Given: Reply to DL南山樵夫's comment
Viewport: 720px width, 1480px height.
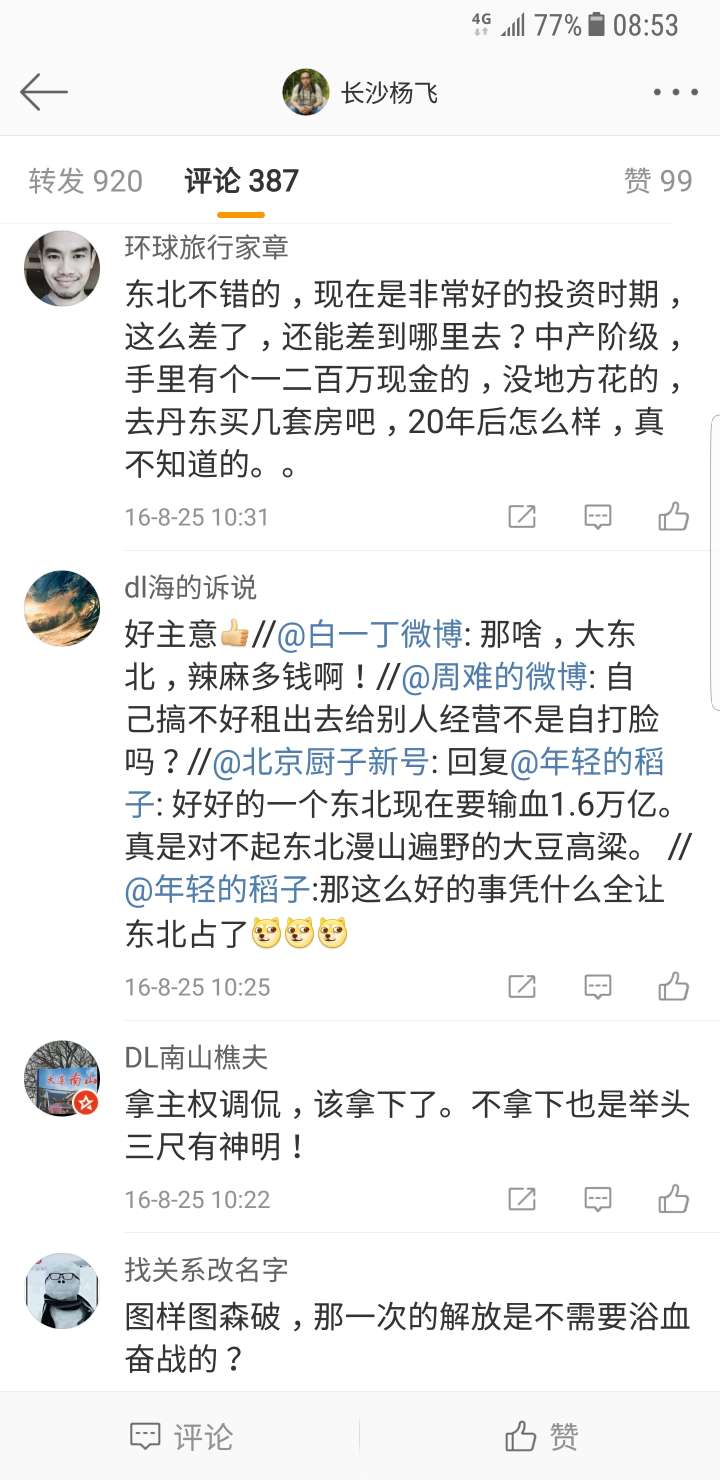Looking at the screenshot, I should [x=598, y=1198].
